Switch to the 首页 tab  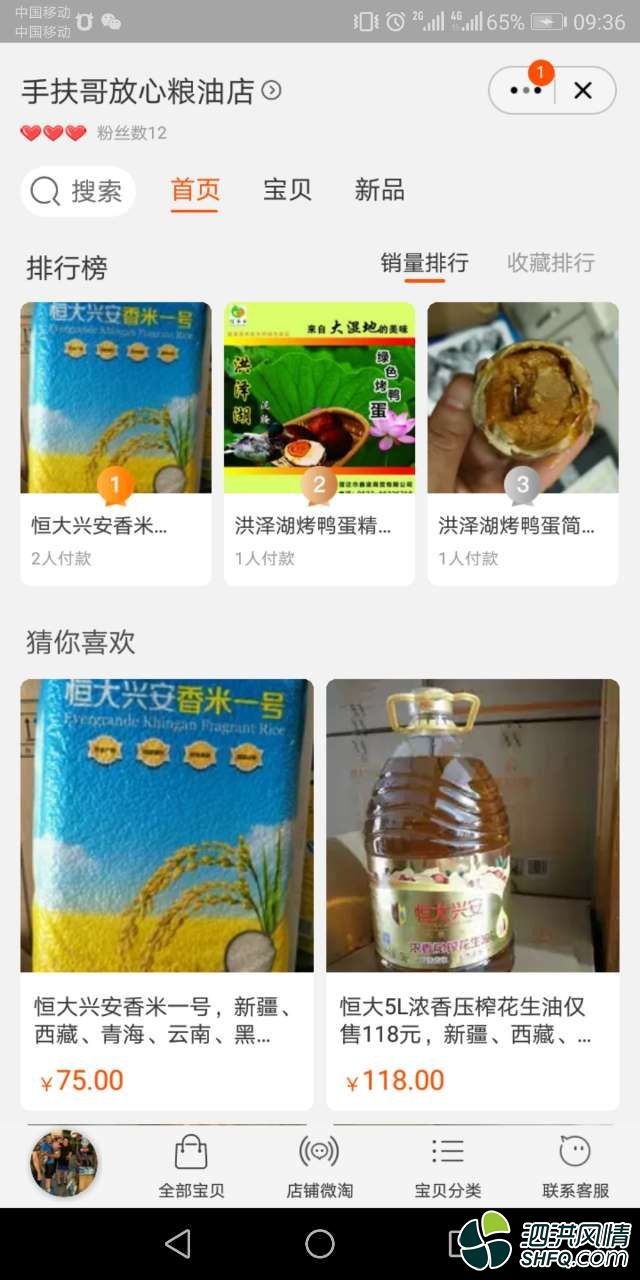[195, 190]
